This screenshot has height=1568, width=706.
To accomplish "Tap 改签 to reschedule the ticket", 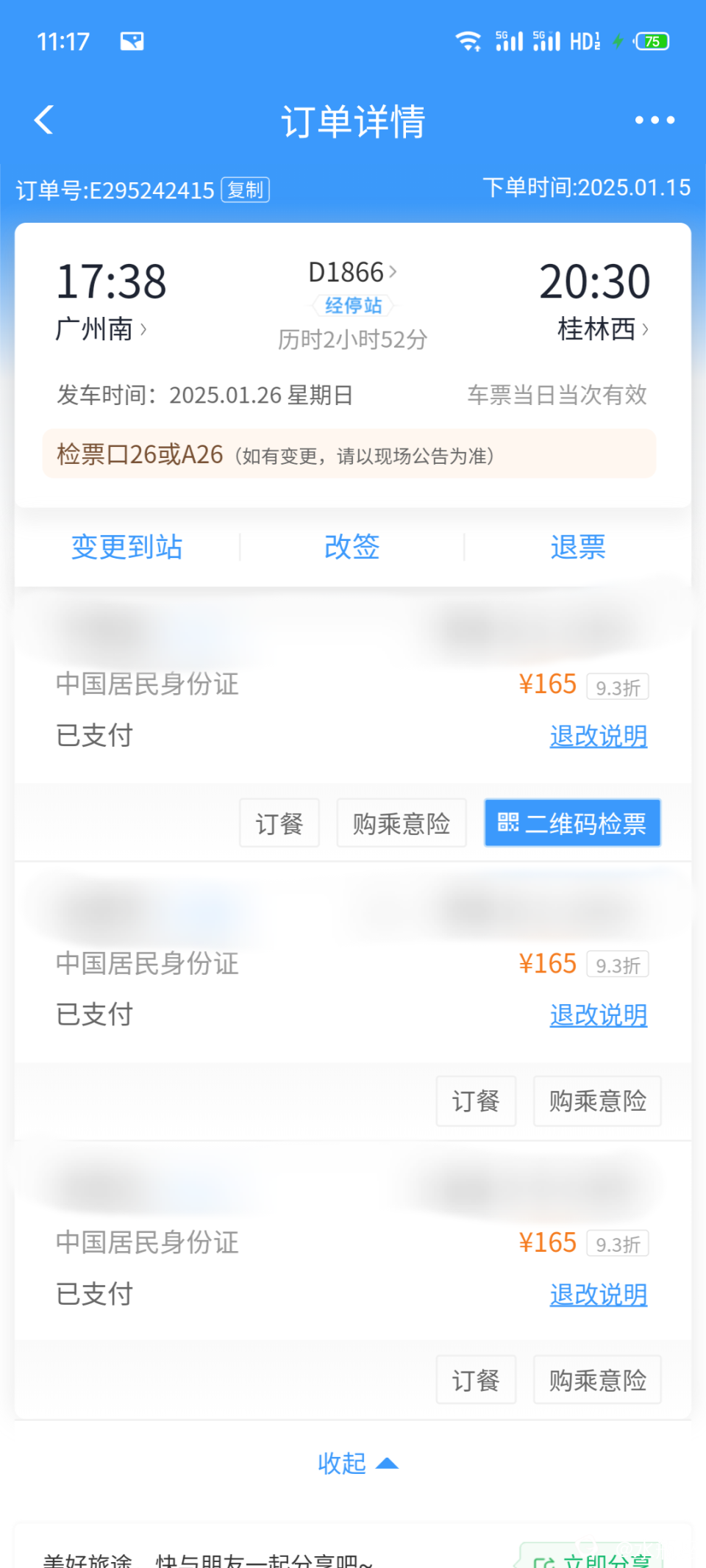I will 352,547.
